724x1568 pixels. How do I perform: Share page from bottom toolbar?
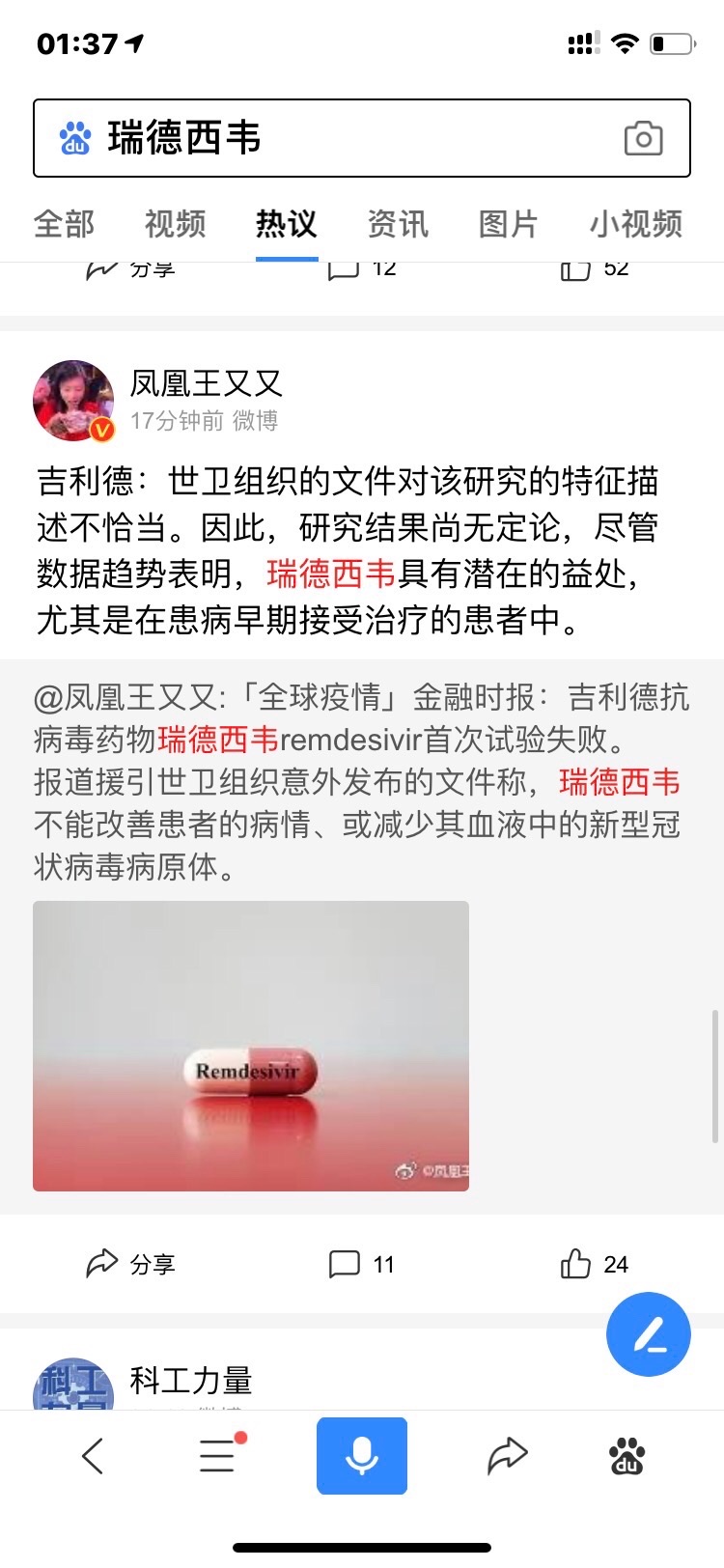click(507, 1455)
